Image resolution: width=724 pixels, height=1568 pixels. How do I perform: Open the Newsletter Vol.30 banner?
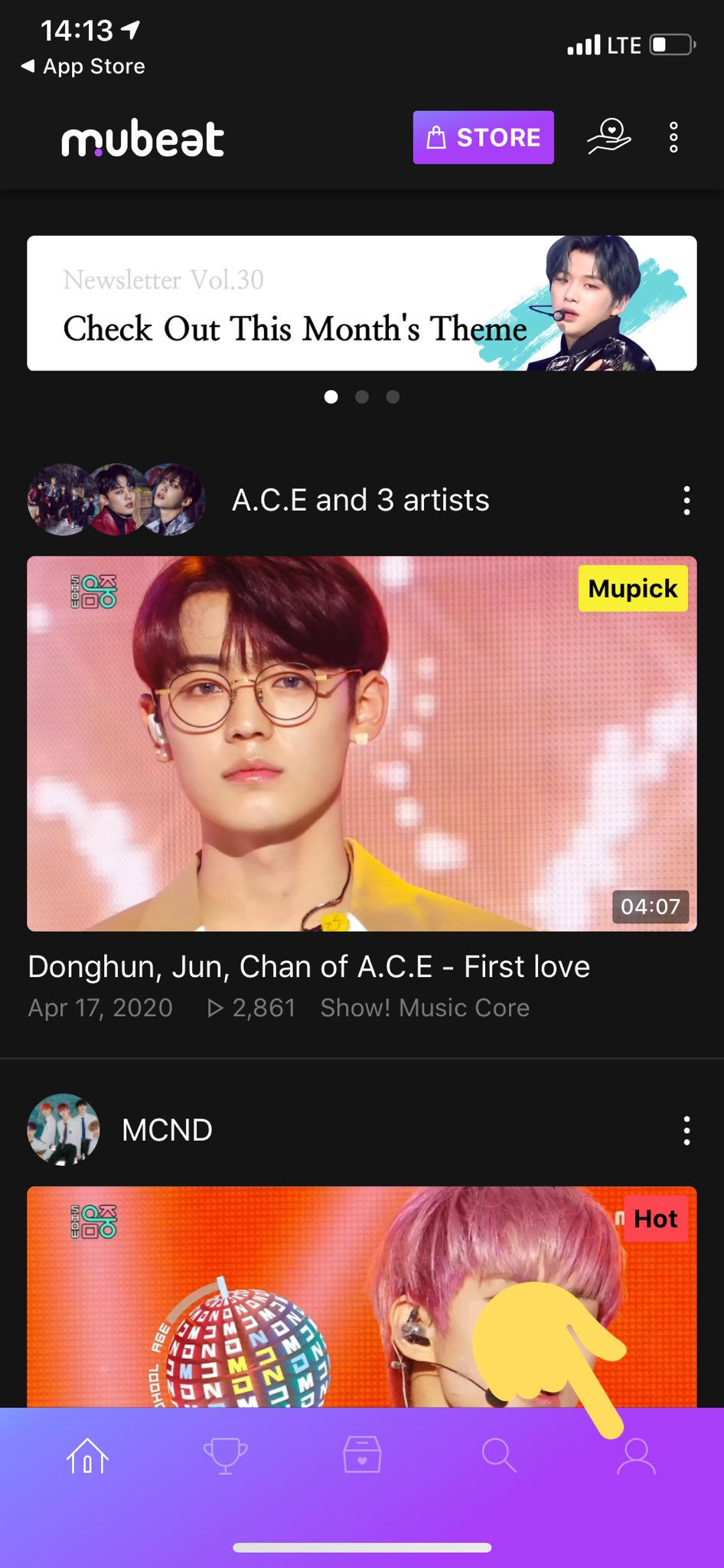click(361, 303)
